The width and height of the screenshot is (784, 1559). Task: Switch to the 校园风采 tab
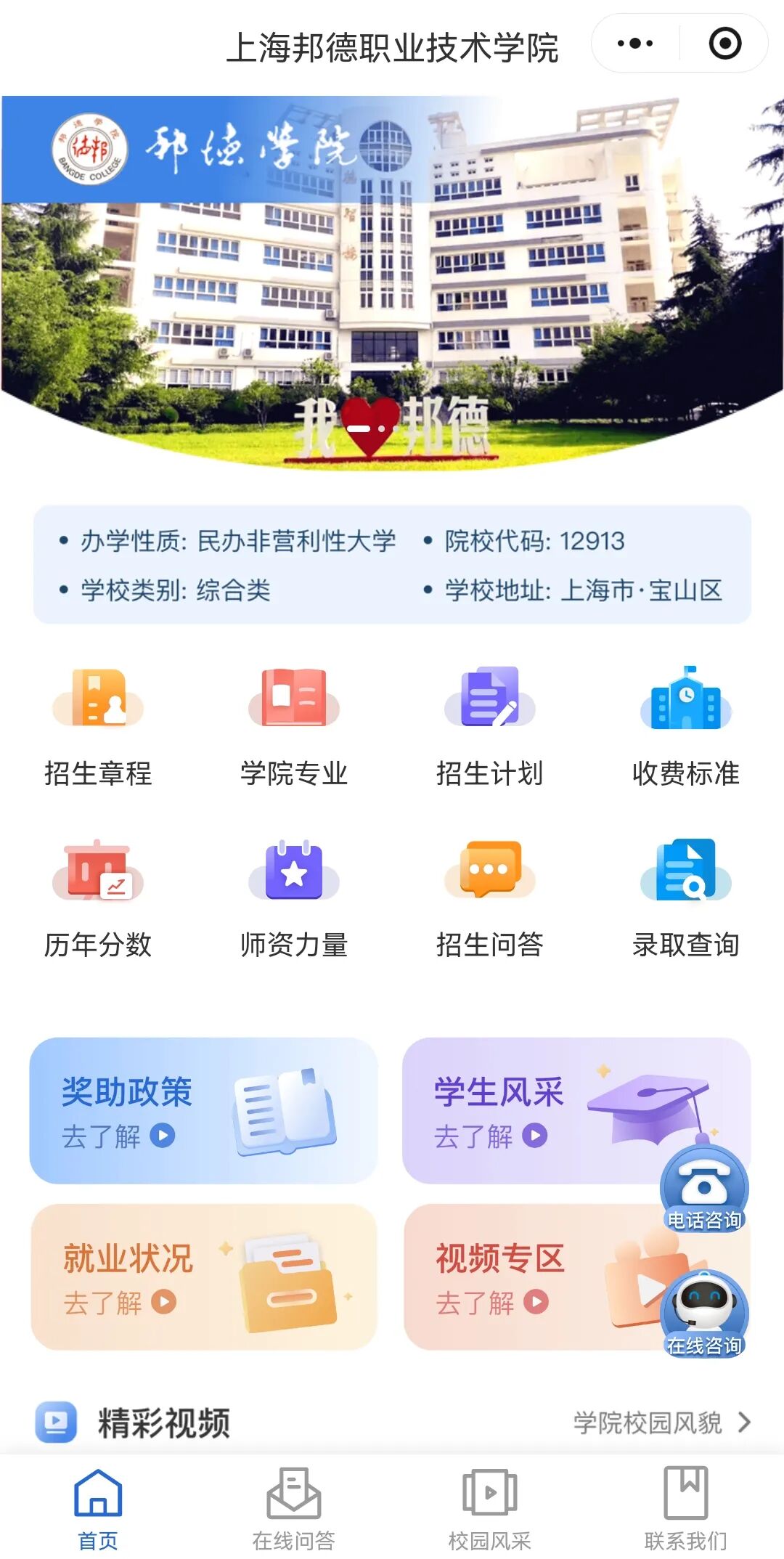[490, 1507]
